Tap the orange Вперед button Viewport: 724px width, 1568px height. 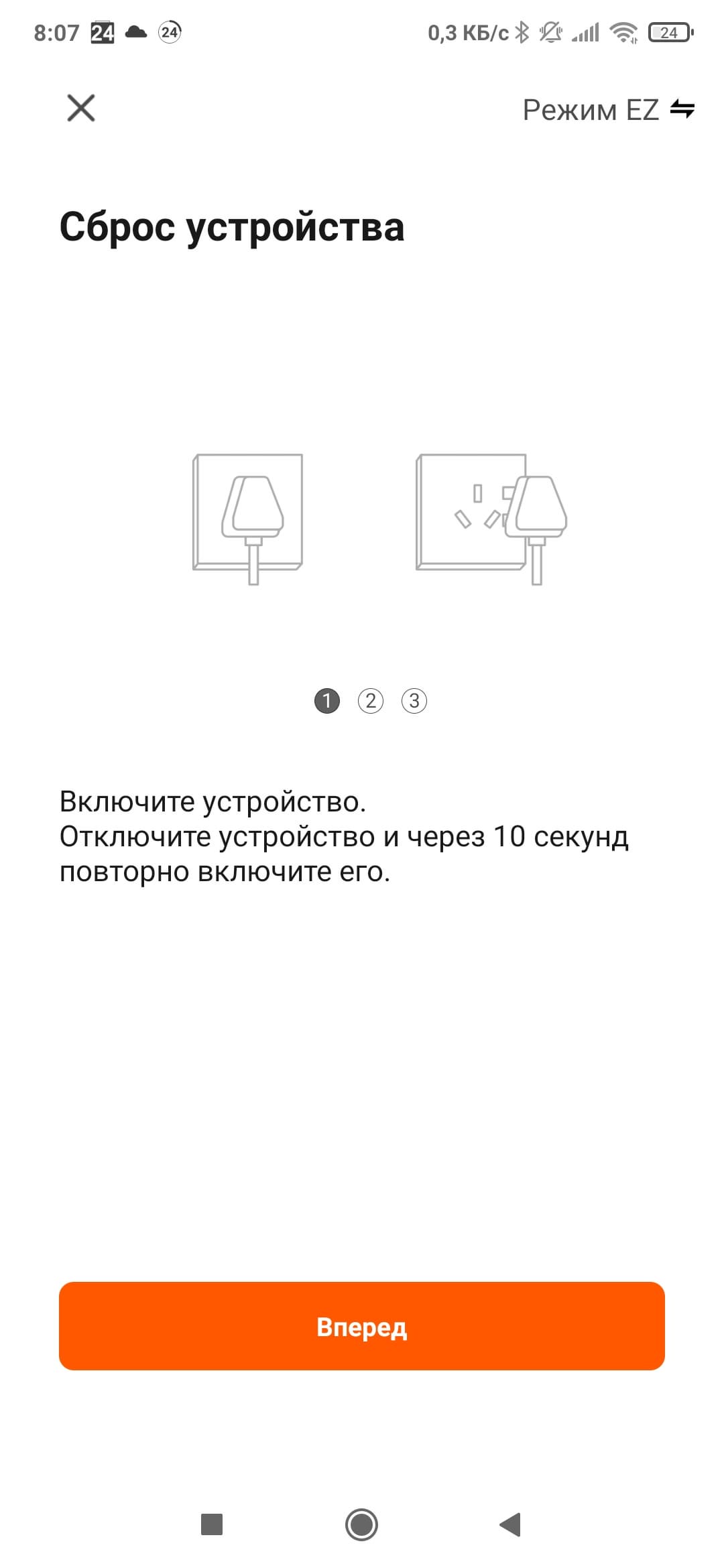pos(362,1326)
